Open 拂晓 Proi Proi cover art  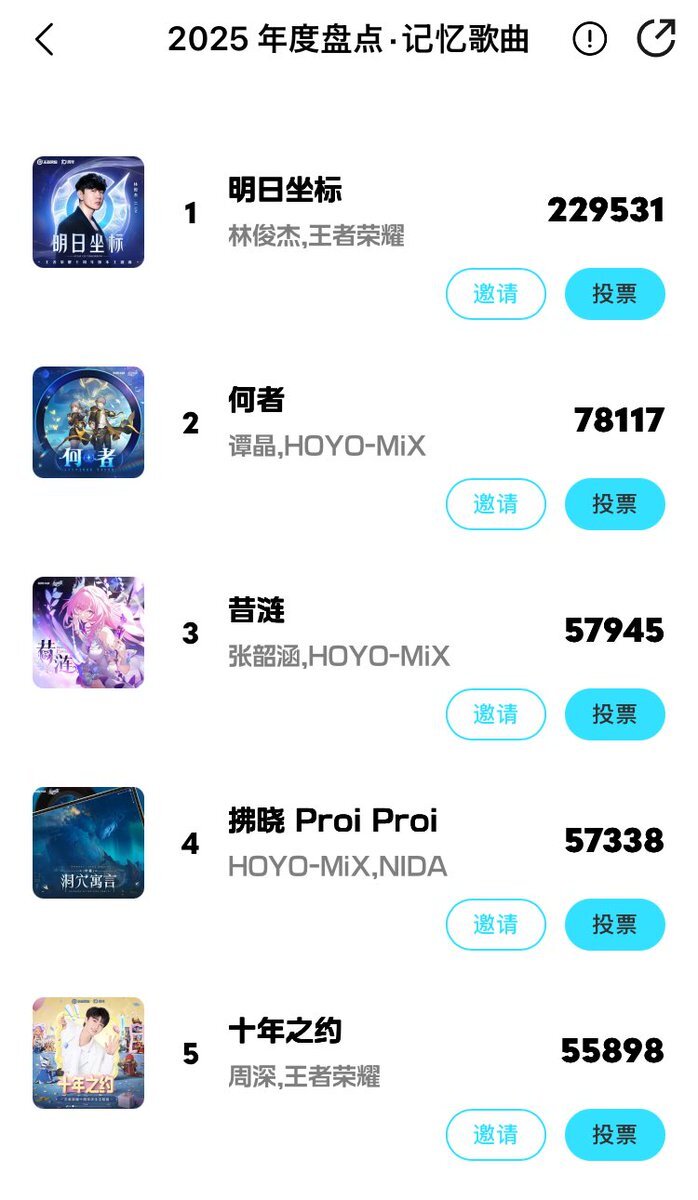pos(88,842)
